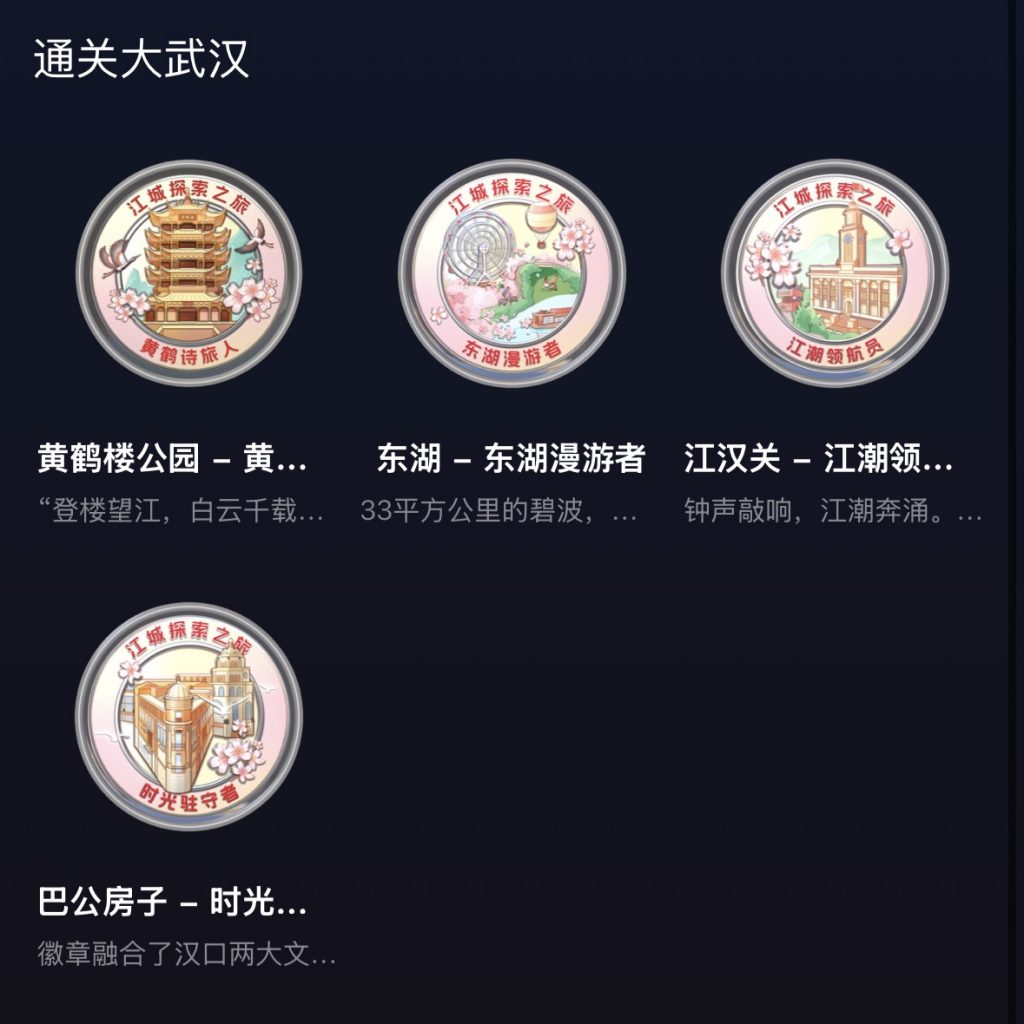Select the 江汉关 江潮领航员 badge

(x=834, y=273)
